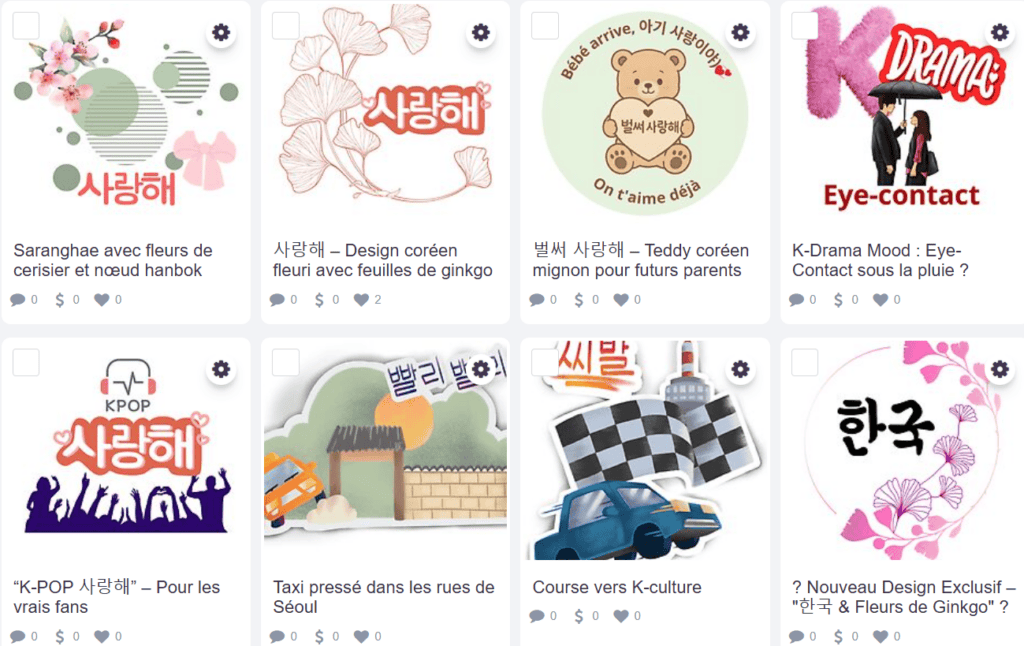Image resolution: width=1024 pixels, height=646 pixels.
Task: Select the checkbox on Saranghae cerisier card
Action: 26,26
